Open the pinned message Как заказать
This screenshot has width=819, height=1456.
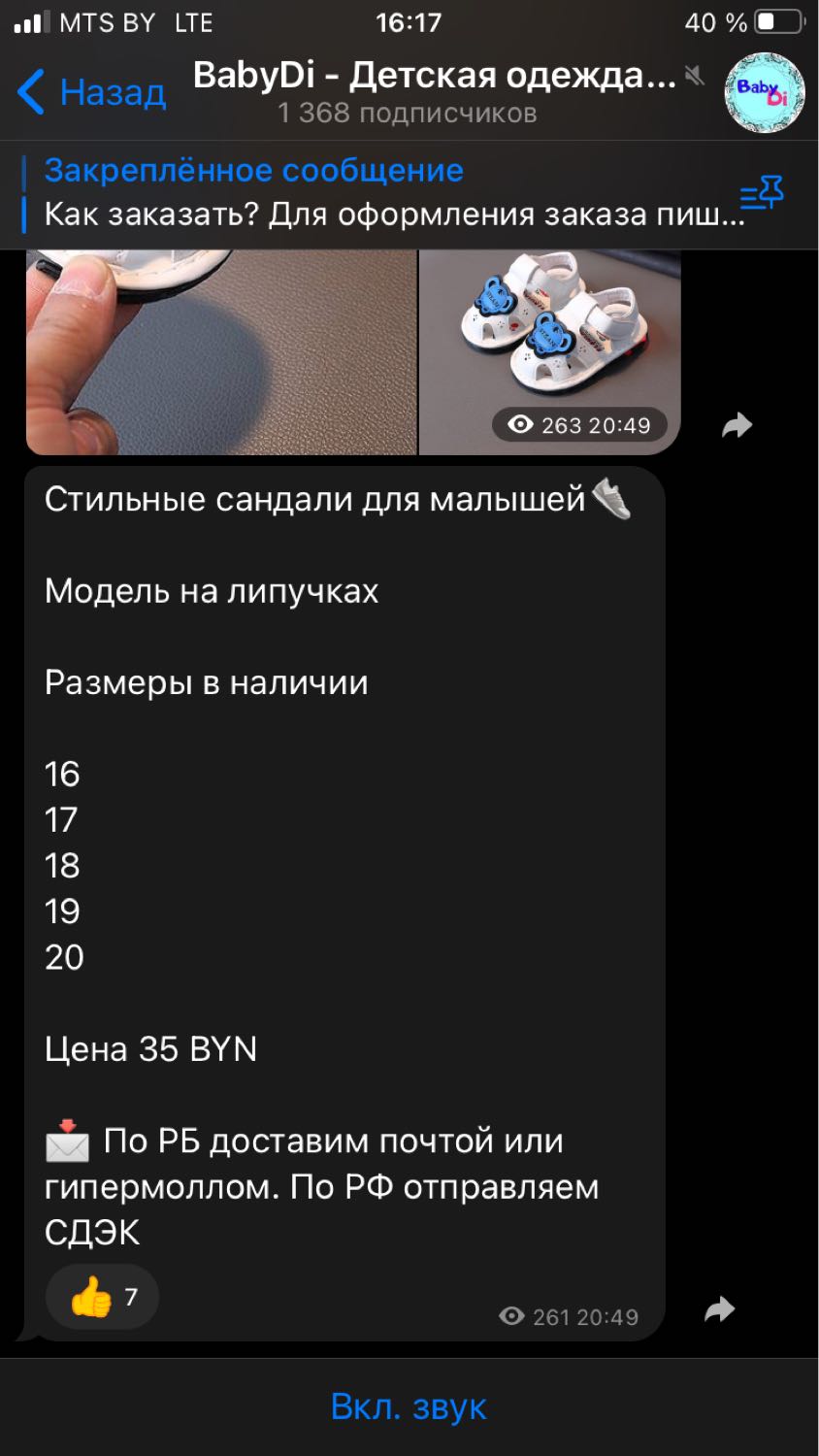coord(394,193)
